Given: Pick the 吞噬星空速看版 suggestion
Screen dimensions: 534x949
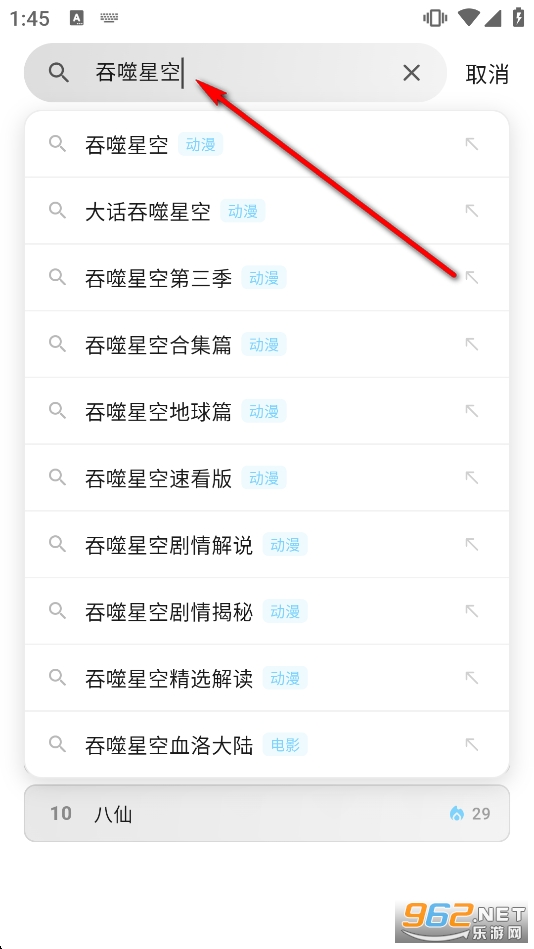Looking at the screenshot, I should [267, 478].
